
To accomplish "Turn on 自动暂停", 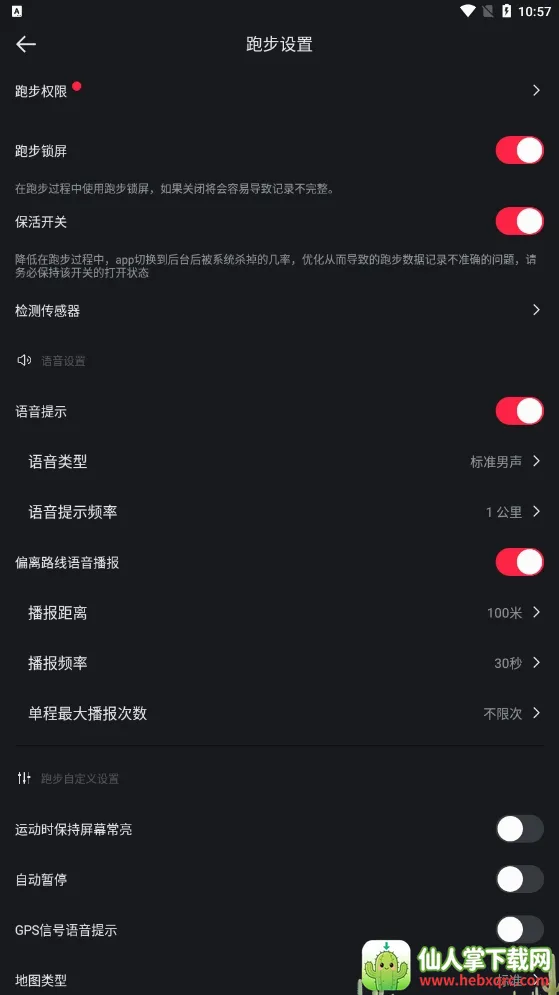I will (519, 880).
